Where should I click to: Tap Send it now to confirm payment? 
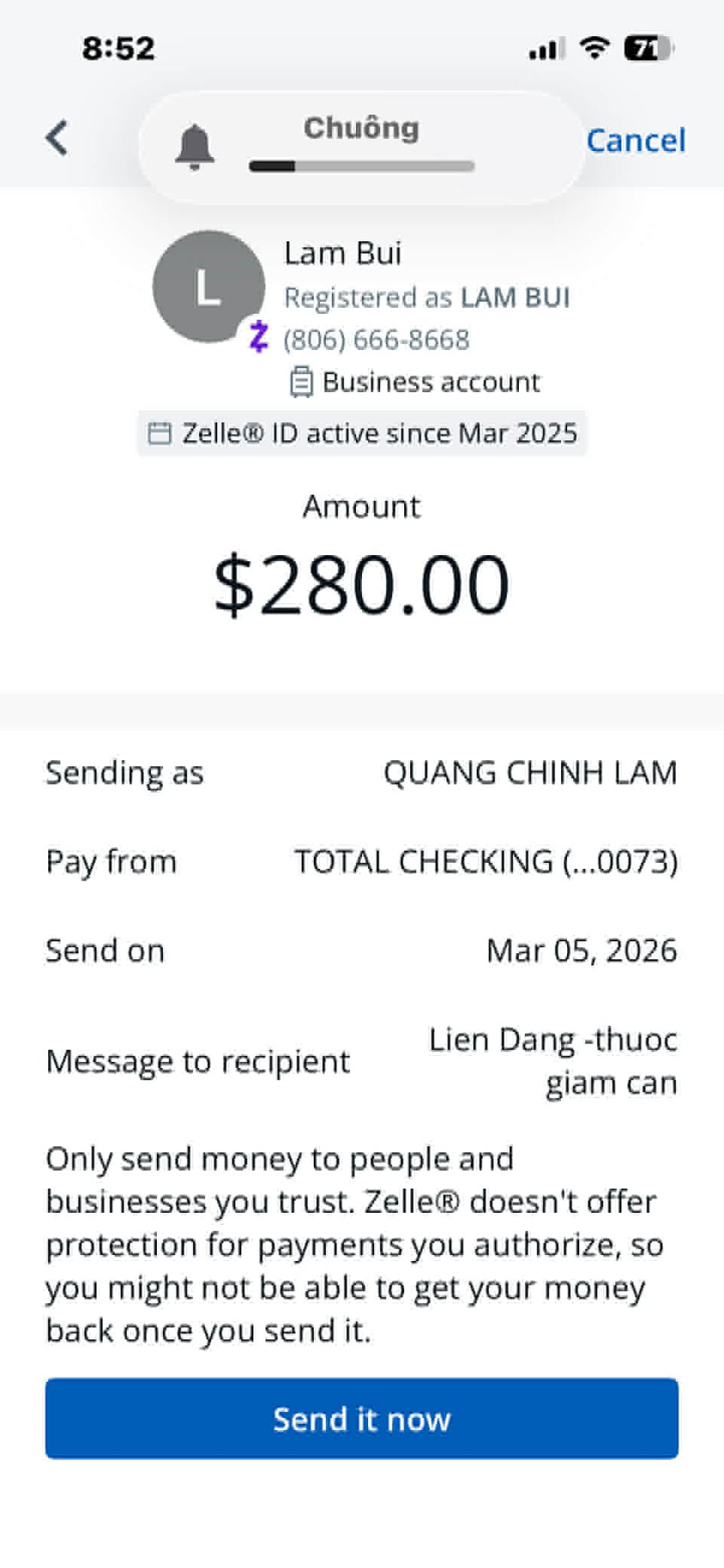[x=362, y=1419]
